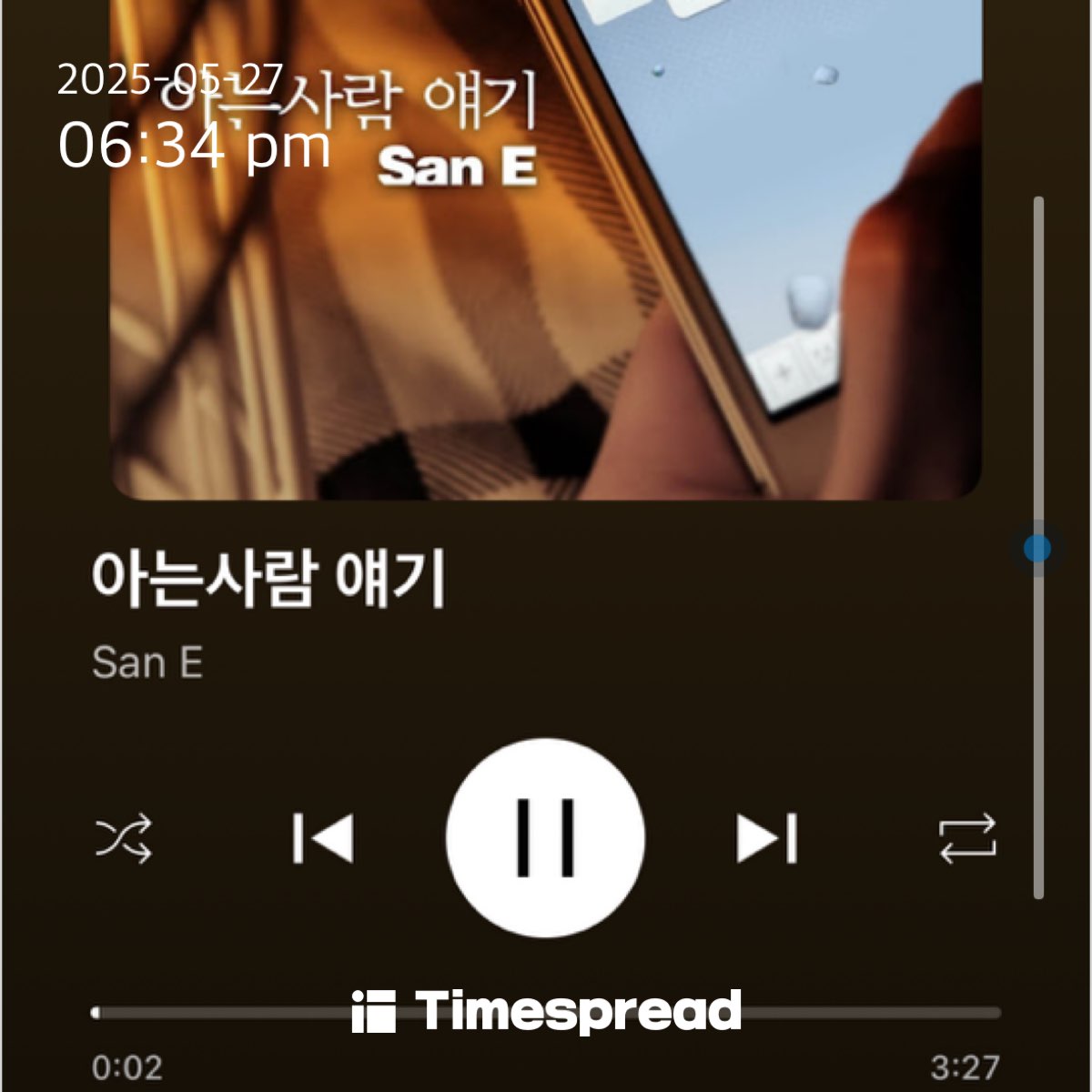Screen dimensions: 1092x1092
Task: Skip to the next track
Action: tap(766, 837)
